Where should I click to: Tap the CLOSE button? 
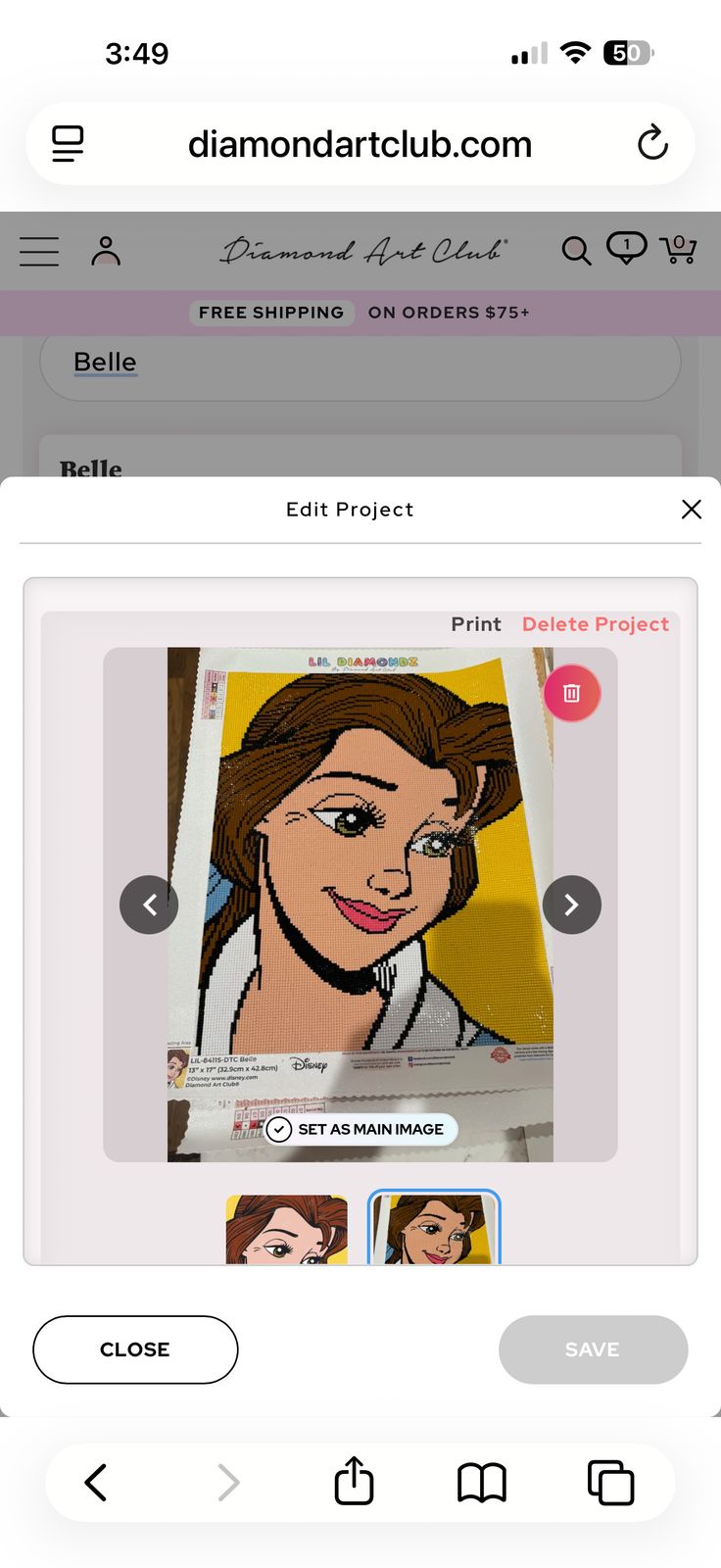(x=135, y=1349)
